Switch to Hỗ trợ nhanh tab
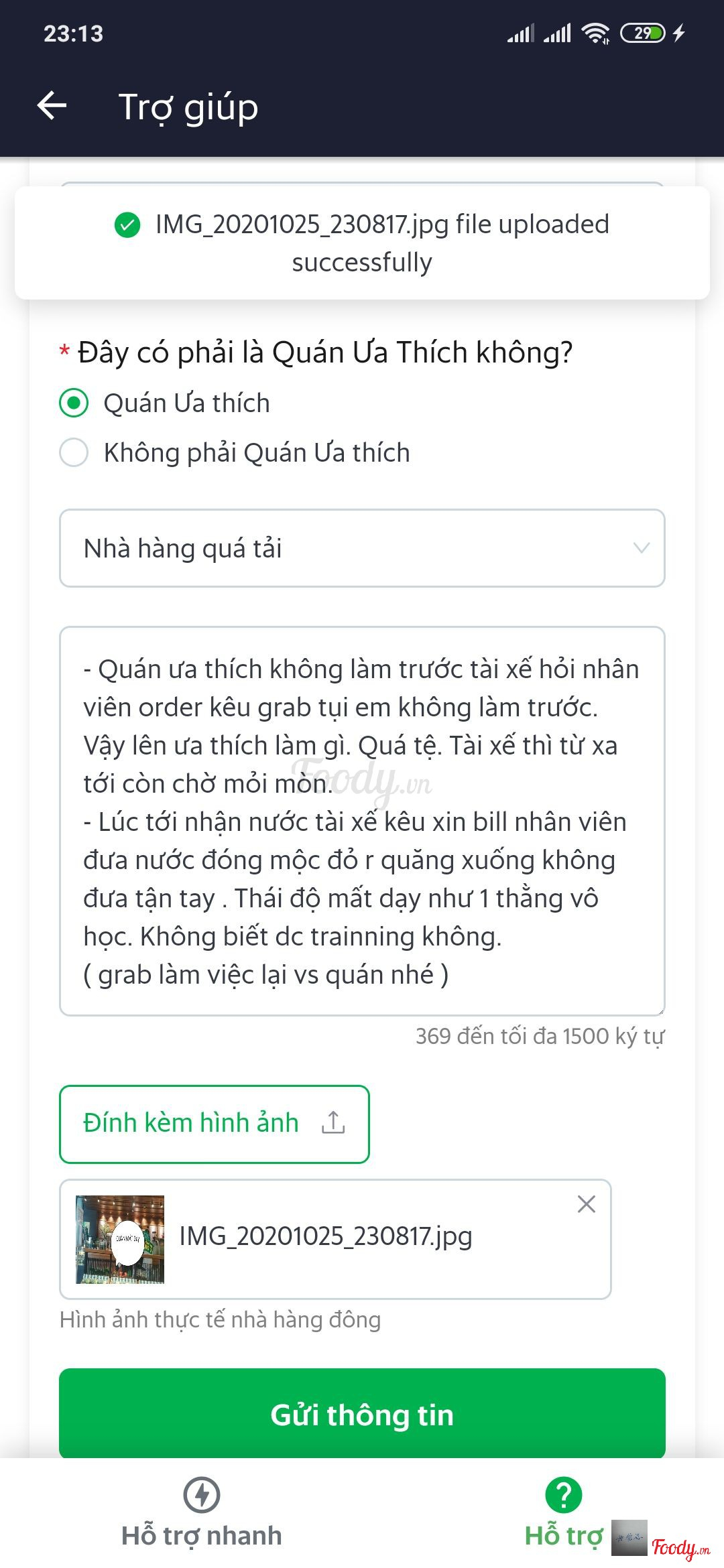 [202, 1513]
